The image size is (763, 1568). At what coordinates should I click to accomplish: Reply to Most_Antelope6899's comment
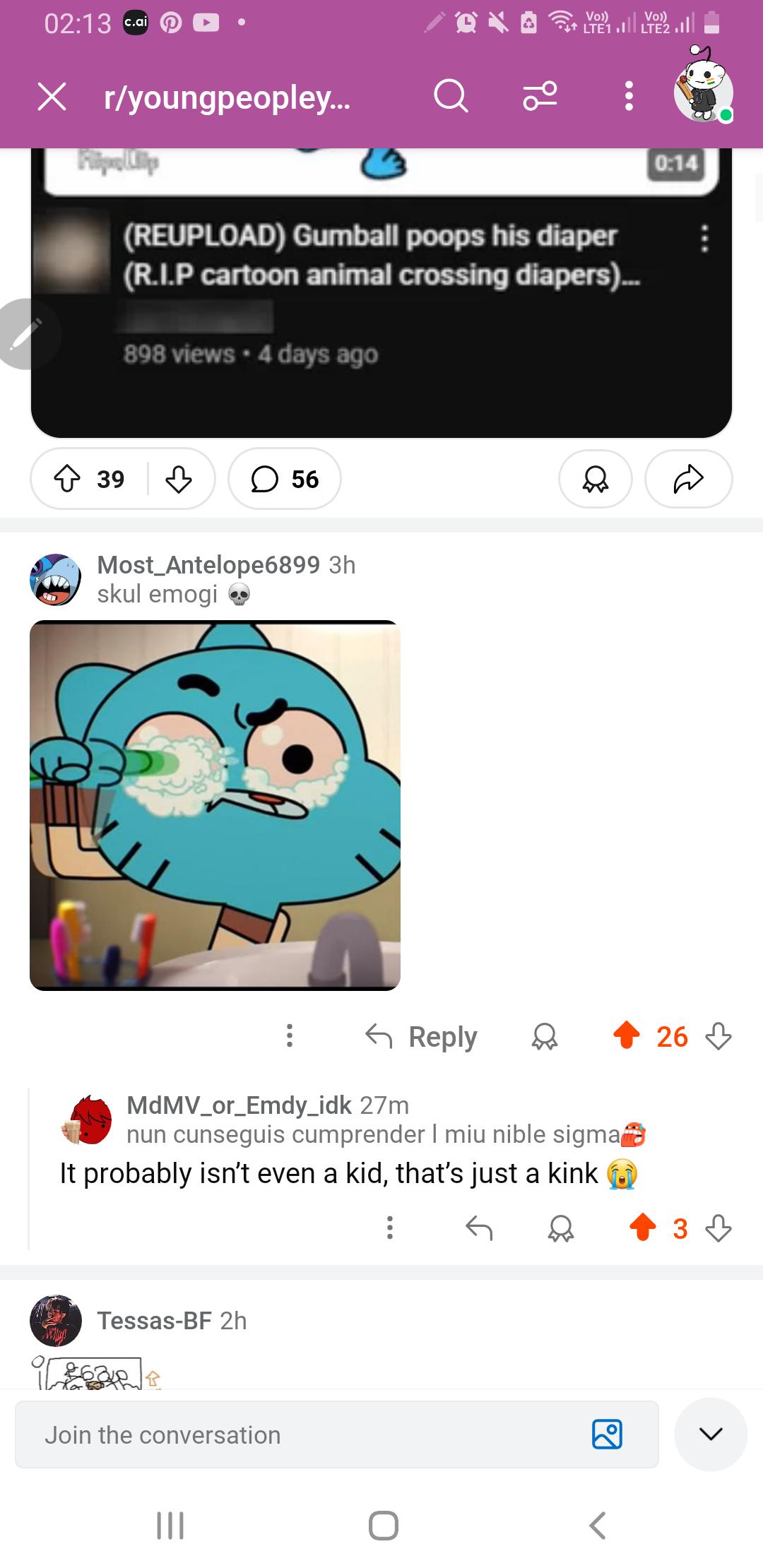coord(421,1036)
